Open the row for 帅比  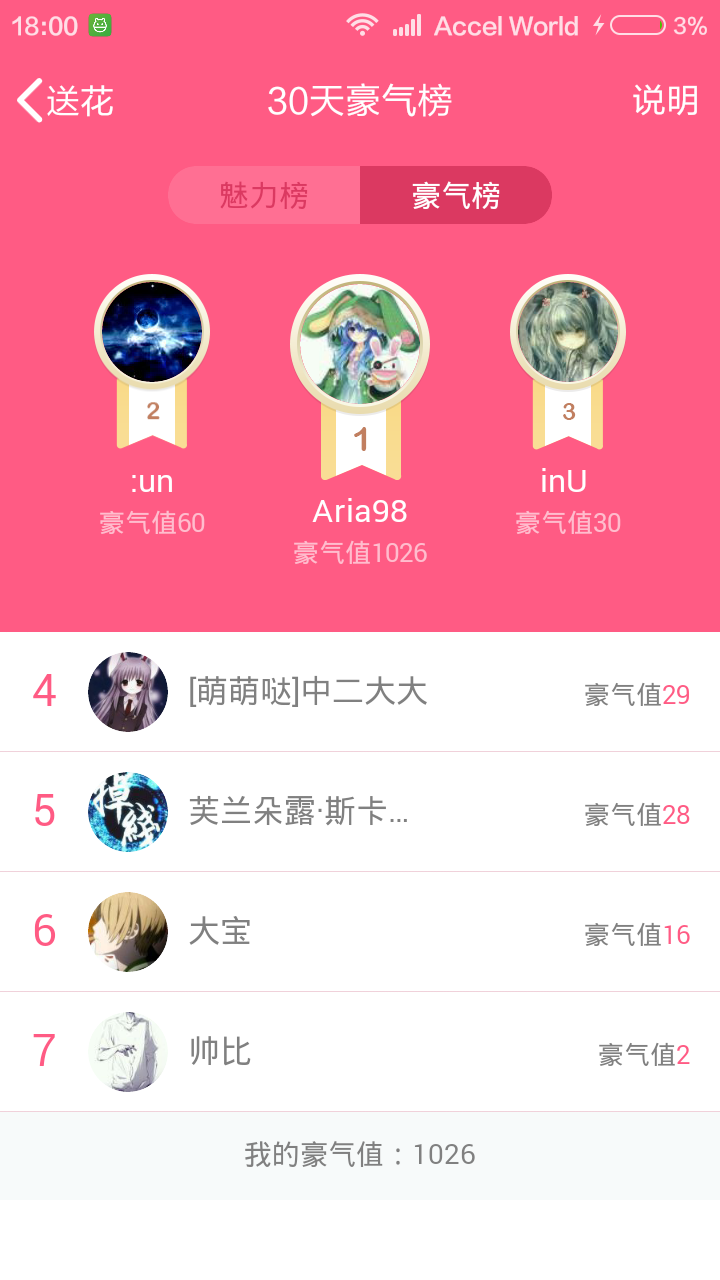(x=360, y=1052)
